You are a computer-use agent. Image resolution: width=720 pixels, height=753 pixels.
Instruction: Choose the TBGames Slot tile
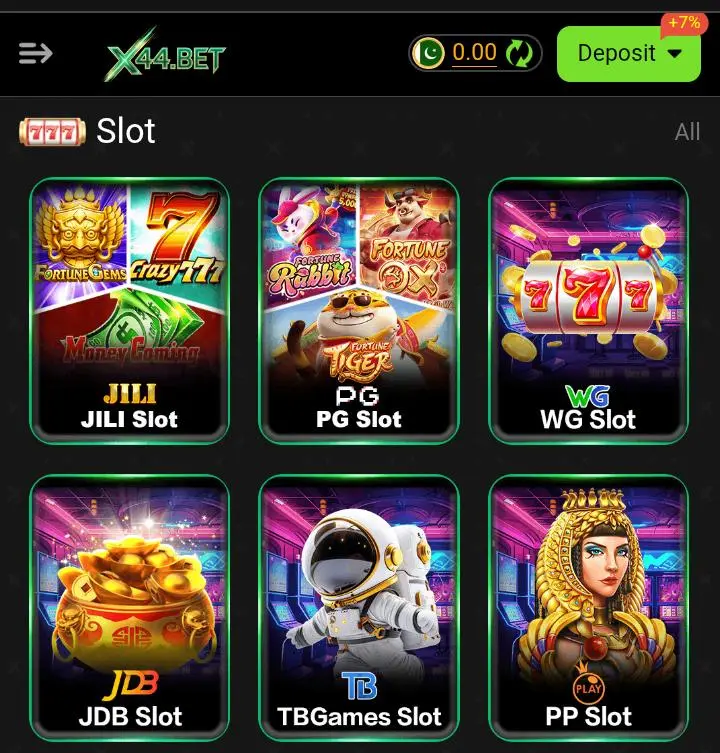click(x=358, y=607)
